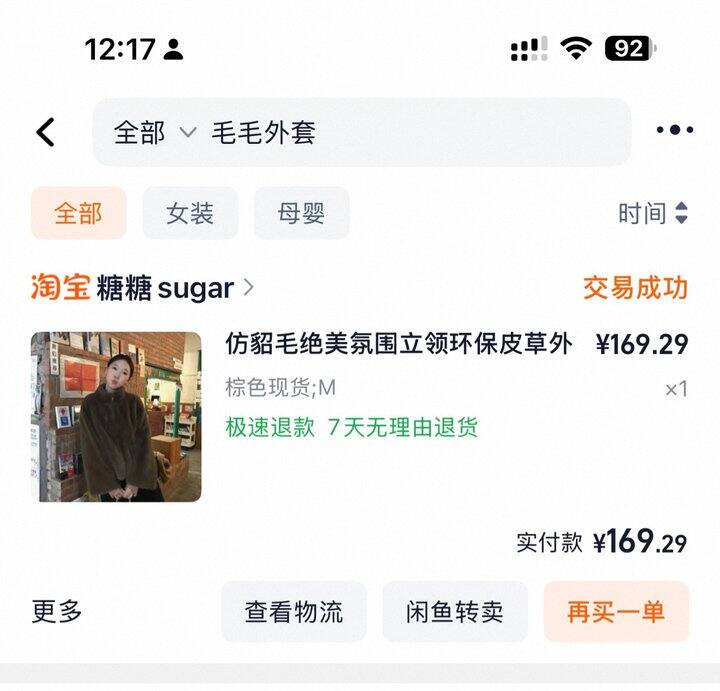This screenshot has height=691, width=720.
Task: Resell the item via 闲鱼转卖
Action: pos(454,611)
